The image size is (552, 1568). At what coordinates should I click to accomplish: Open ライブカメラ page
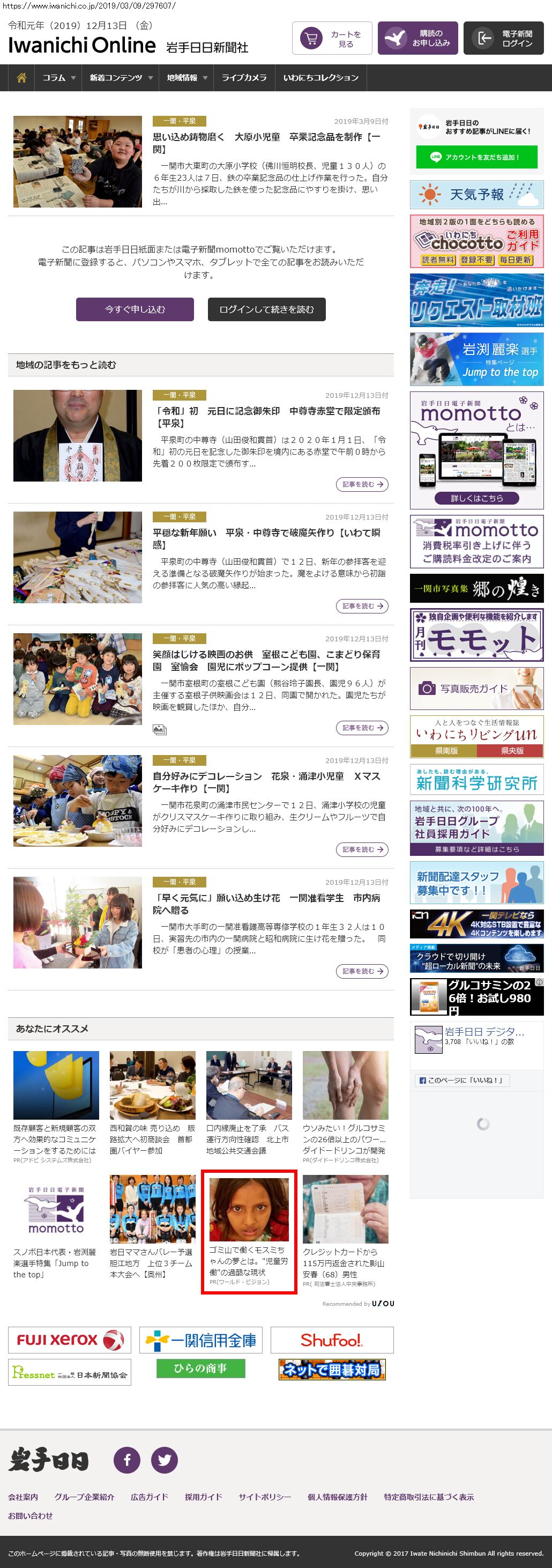tap(243, 78)
